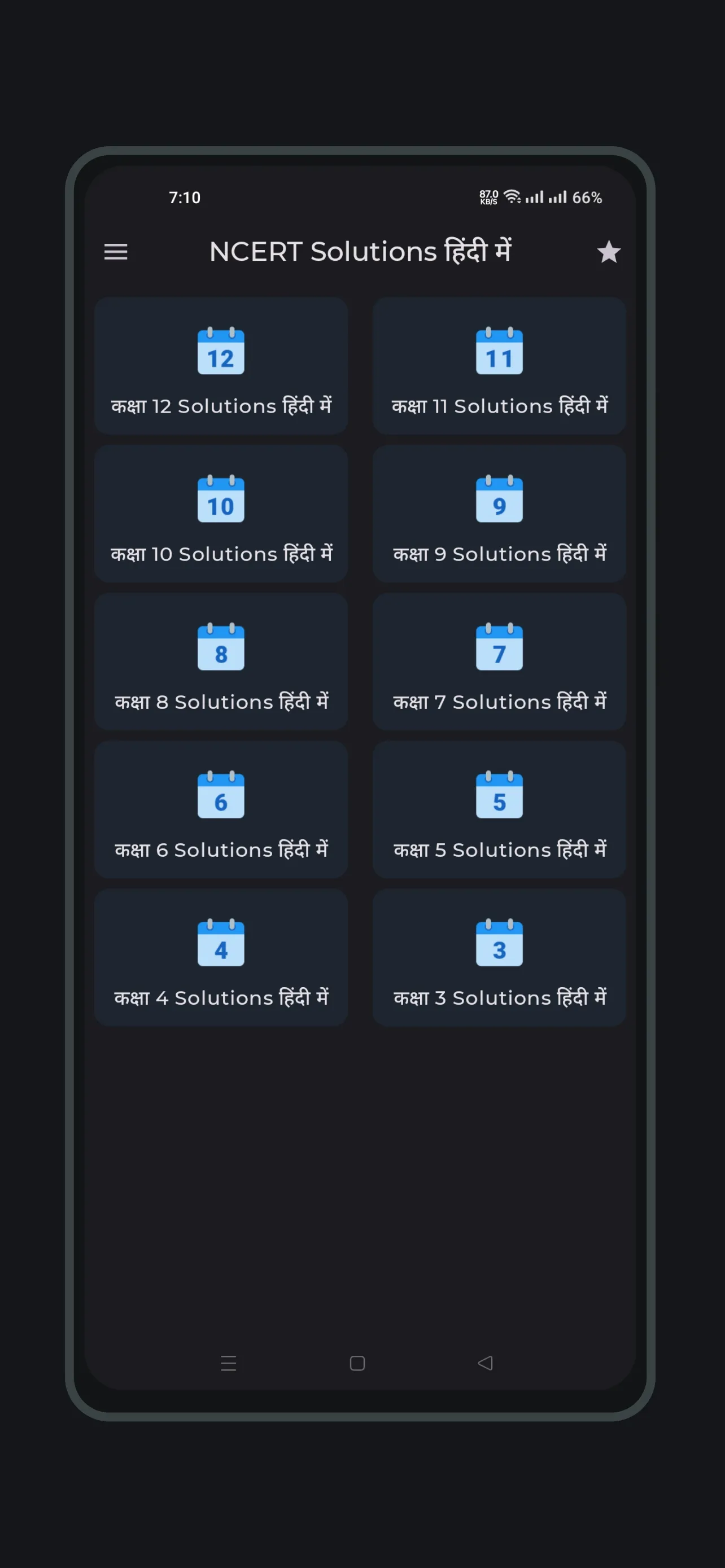Select the calendar 12 icon

tap(221, 350)
